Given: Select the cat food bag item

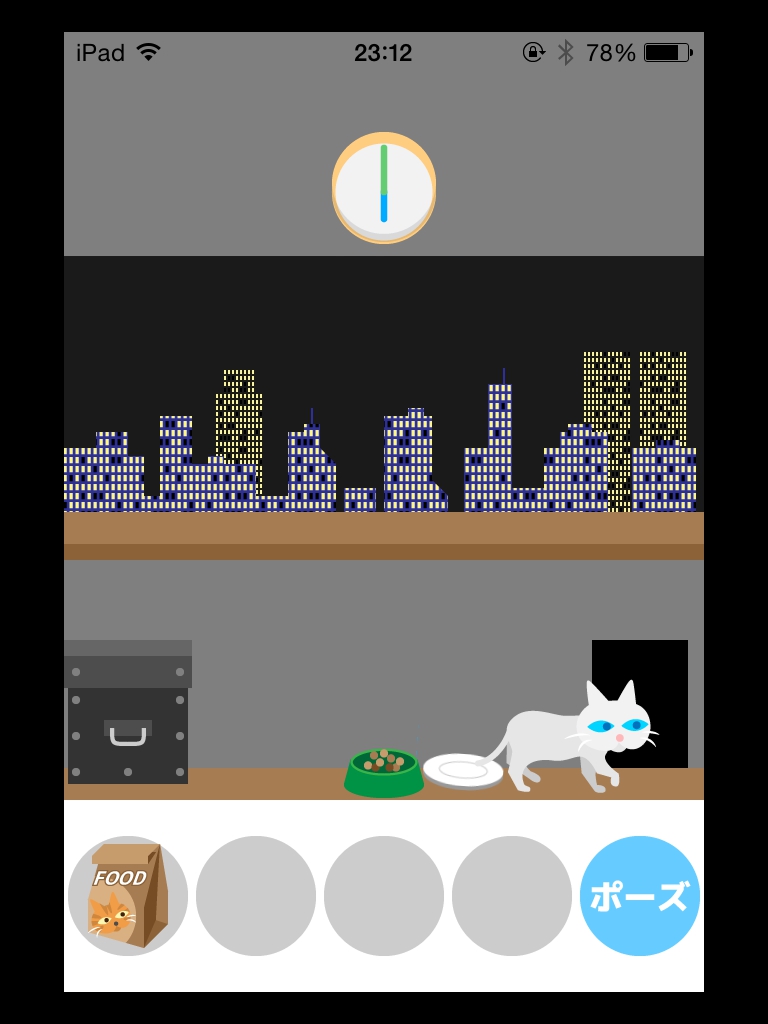Looking at the screenshot, I should tap(127, 895).
